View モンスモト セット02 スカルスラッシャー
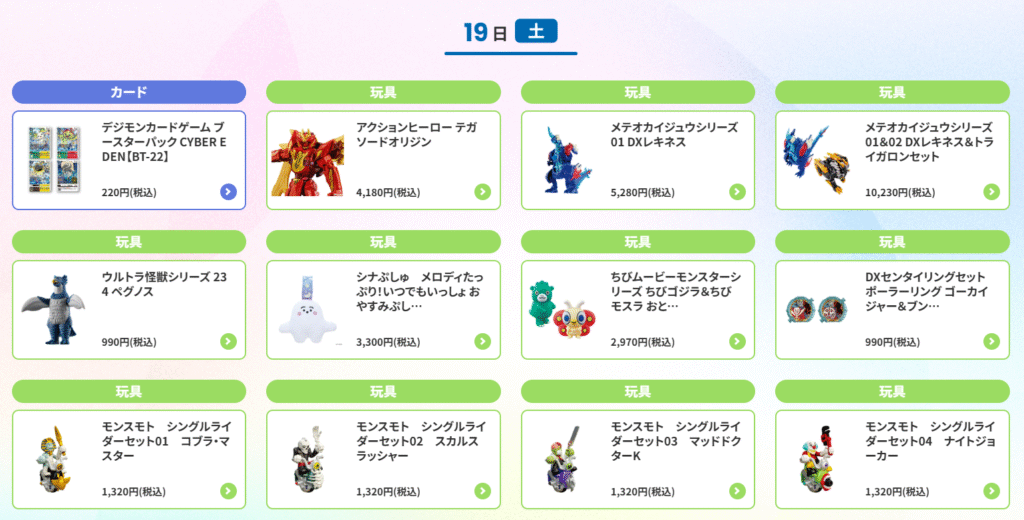Image resolution: width=1024 pixels, height=520 pixels. coord(383,459)
